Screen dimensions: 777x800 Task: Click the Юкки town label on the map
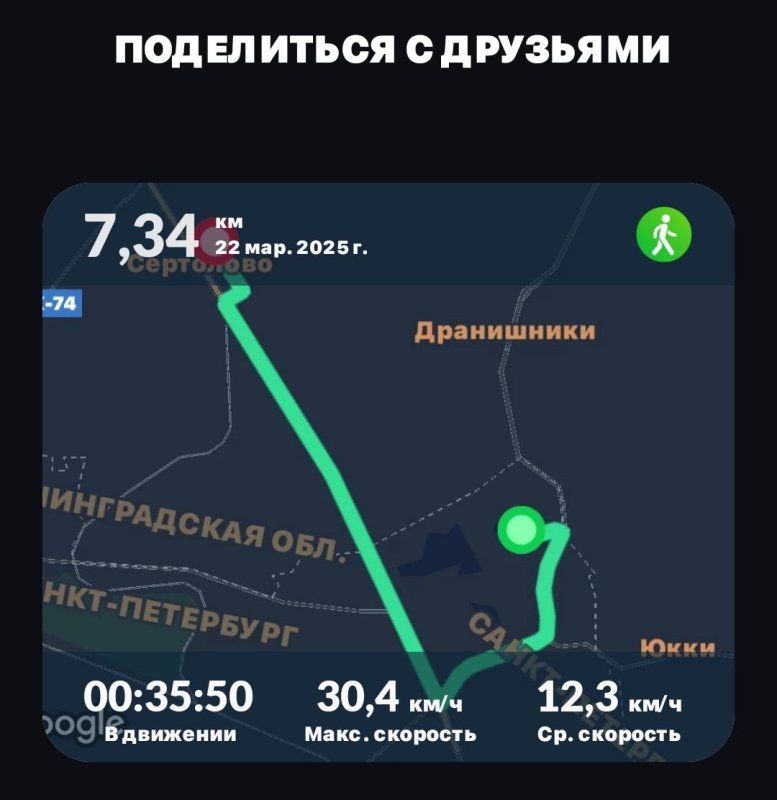click(x=677, y=648)
